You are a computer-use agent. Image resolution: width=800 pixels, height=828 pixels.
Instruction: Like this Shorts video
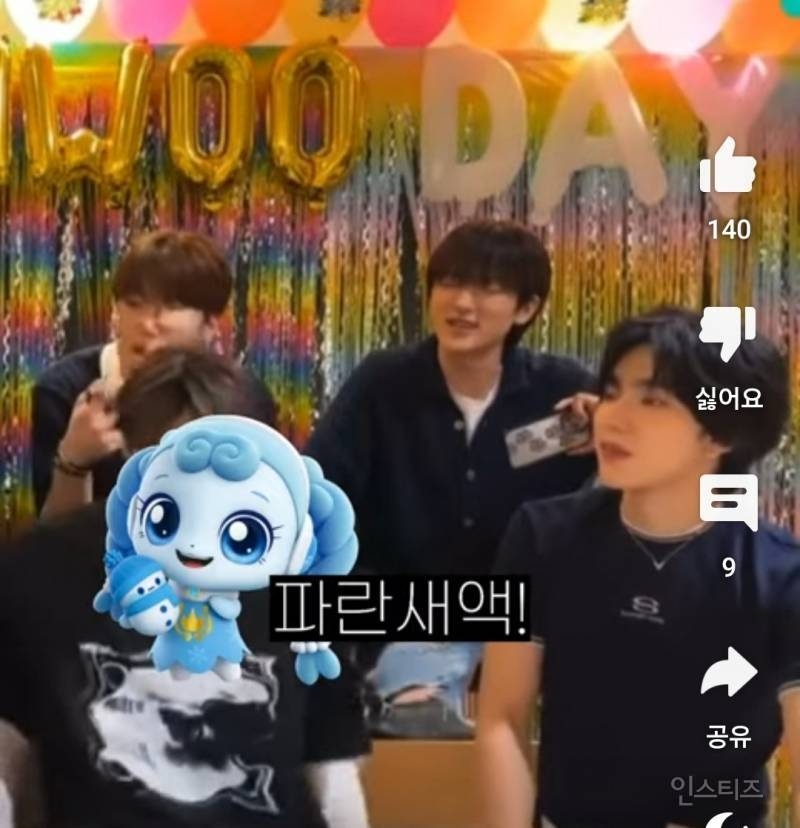point(727,168)
